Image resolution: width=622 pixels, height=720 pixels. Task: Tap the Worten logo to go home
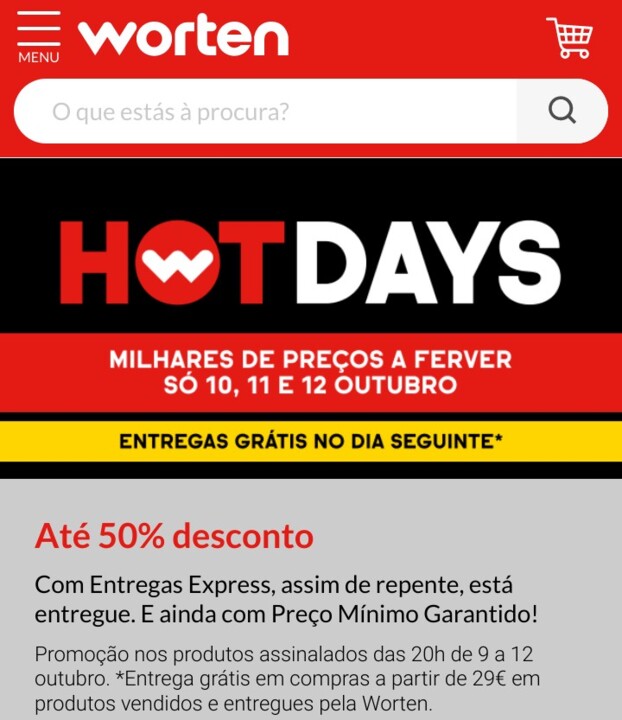(183, 36)
